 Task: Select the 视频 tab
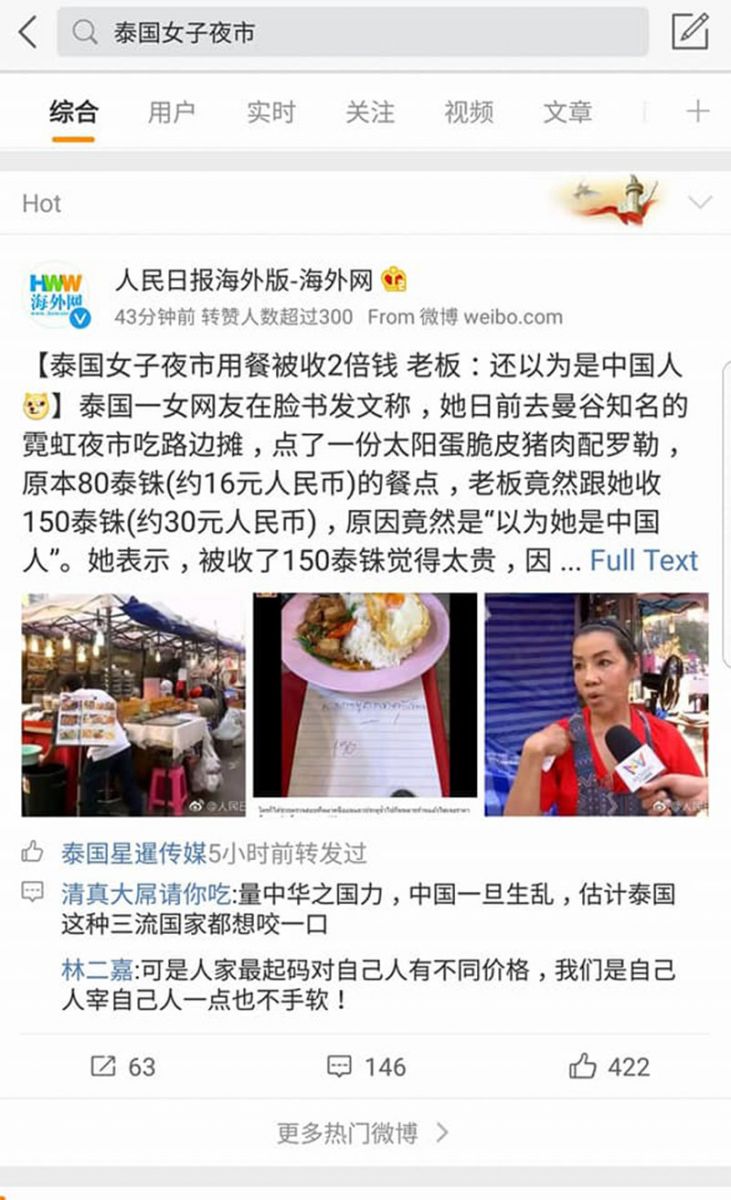pos(469,112)
